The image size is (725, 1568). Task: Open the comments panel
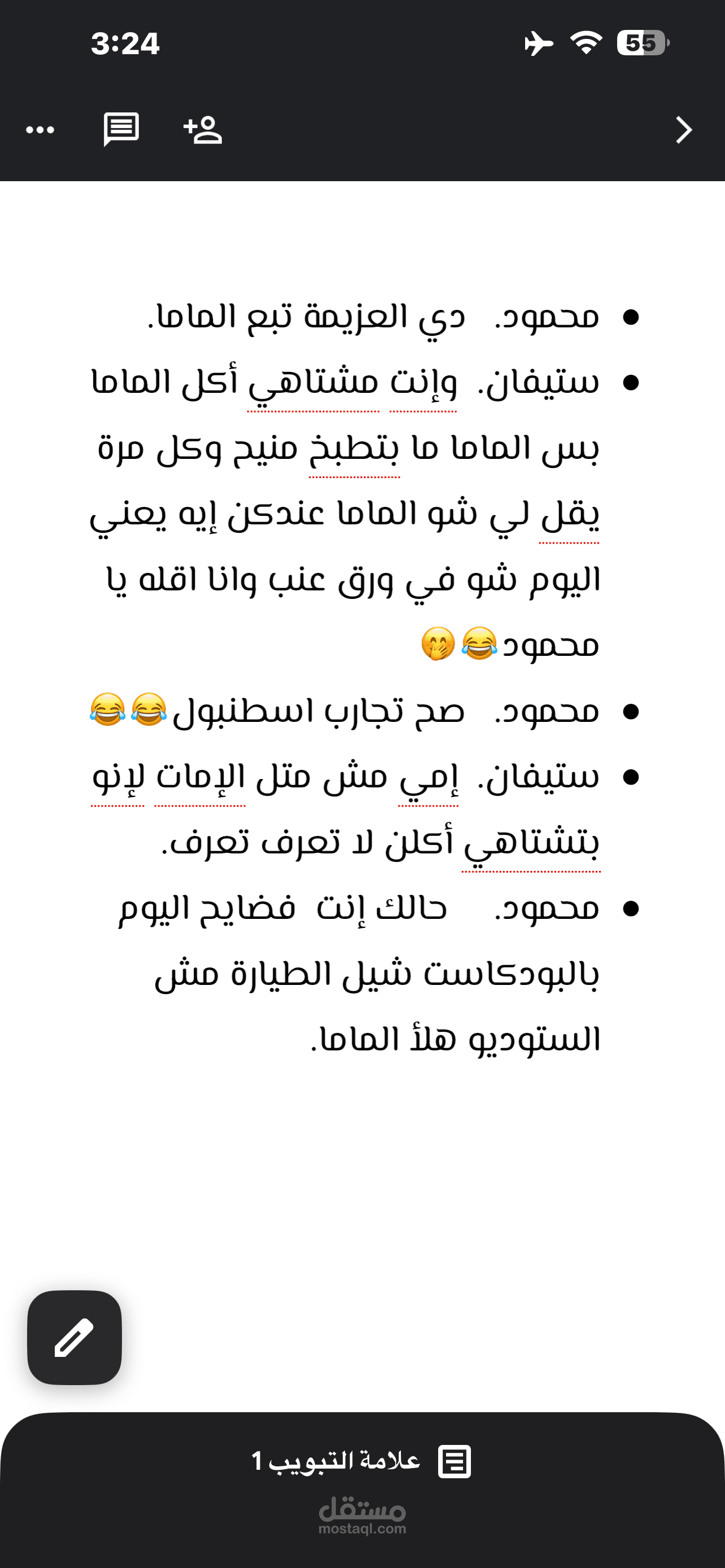pyautogui.click(x=121, y=129)
